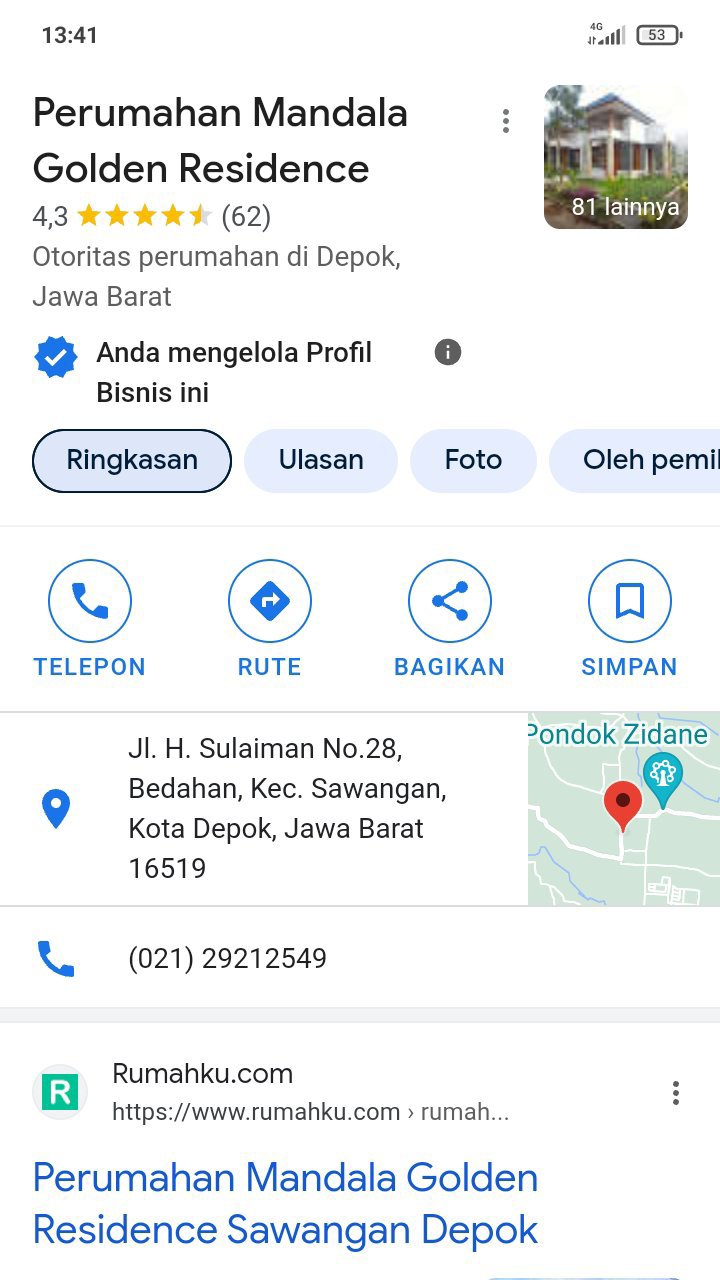Image resolution: width=720 pixels, height=1280 pixels.
Task: Open the Rumahku.com Mandala Golden Residence link
Action: pos(285,1203)
